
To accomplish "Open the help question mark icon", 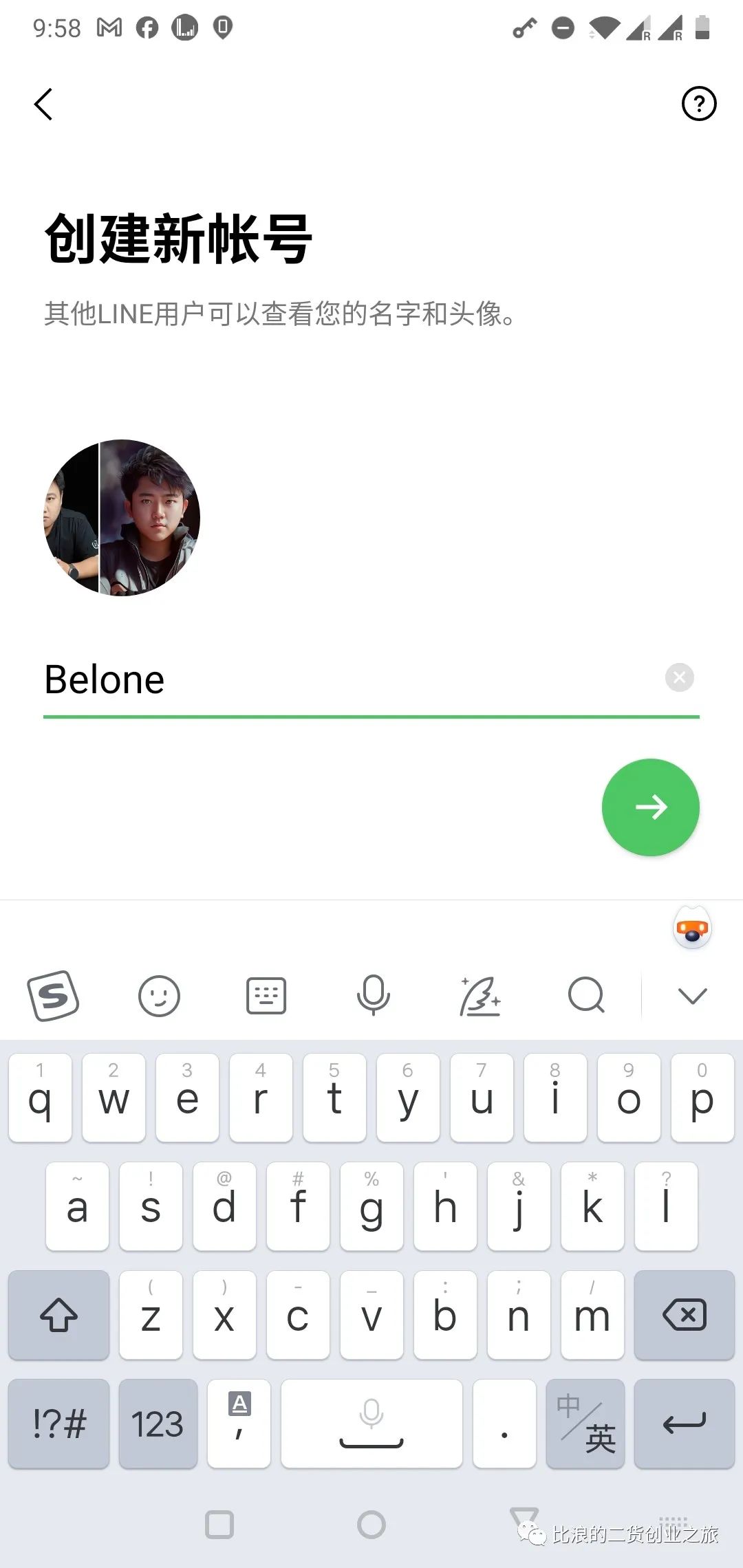I will click(x=698, y=104).
